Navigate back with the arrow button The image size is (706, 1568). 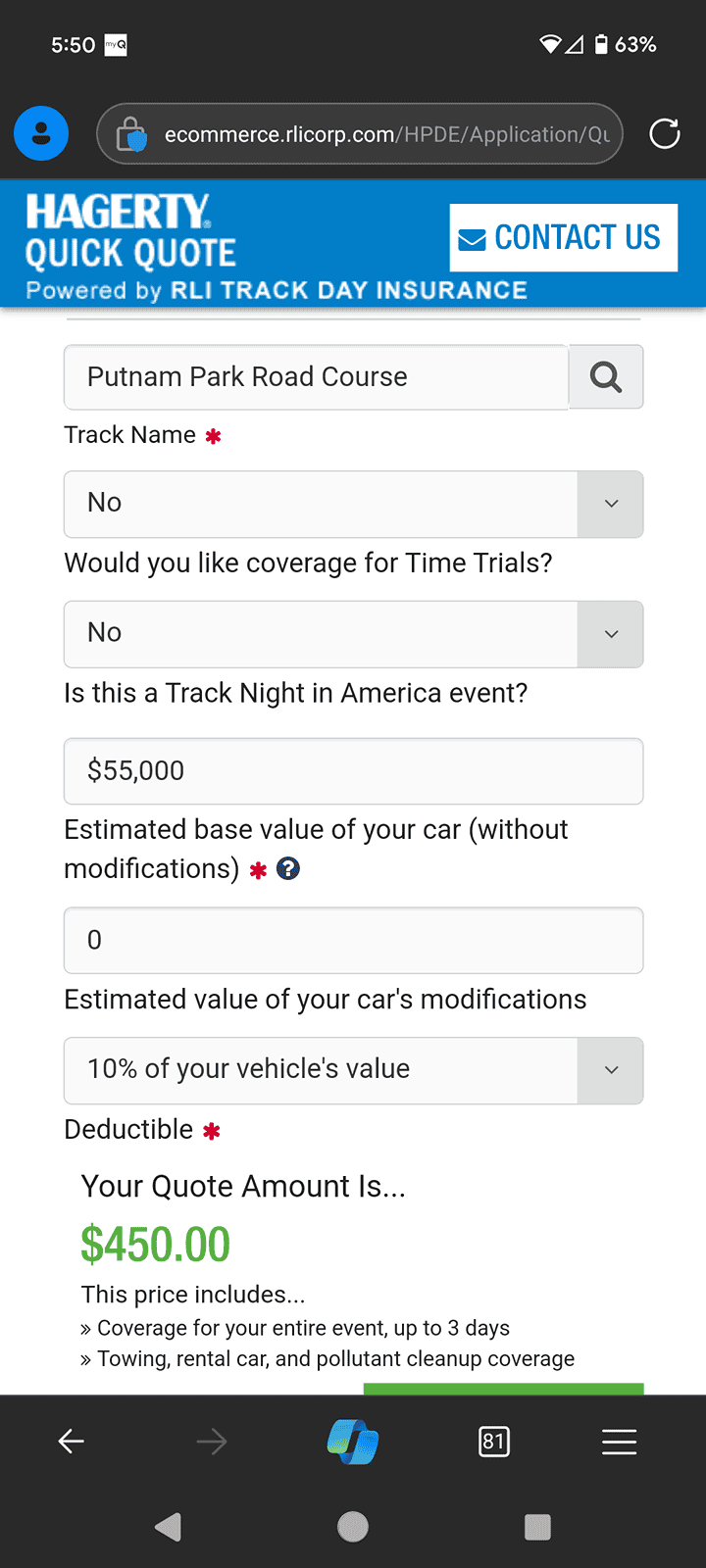pyautogui.click(x=71, y=1442)
